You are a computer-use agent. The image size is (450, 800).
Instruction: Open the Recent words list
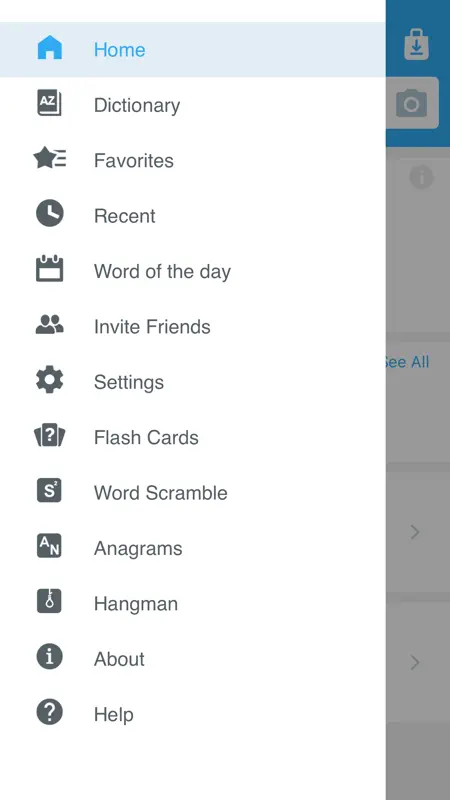192,216
